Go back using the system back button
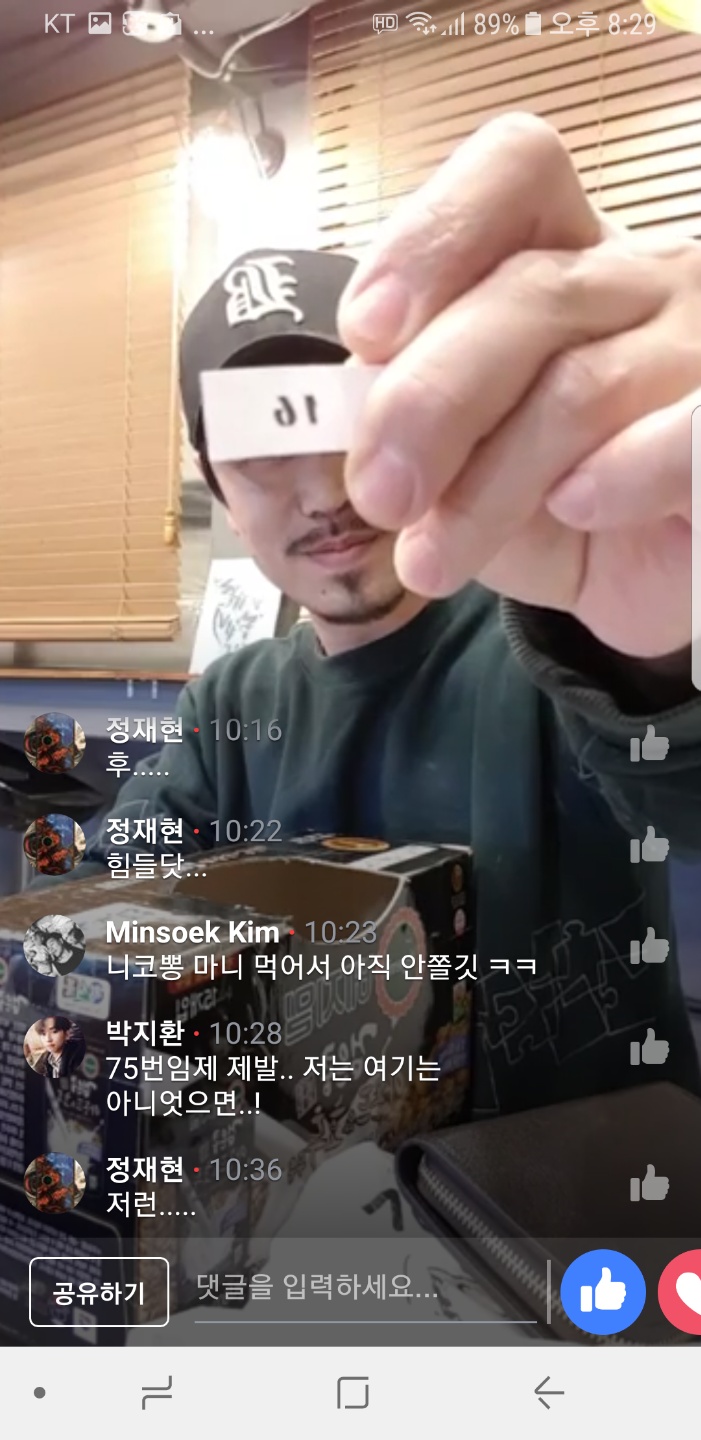This screenshot has width=701, height=1440. [x=548, y=1392]
